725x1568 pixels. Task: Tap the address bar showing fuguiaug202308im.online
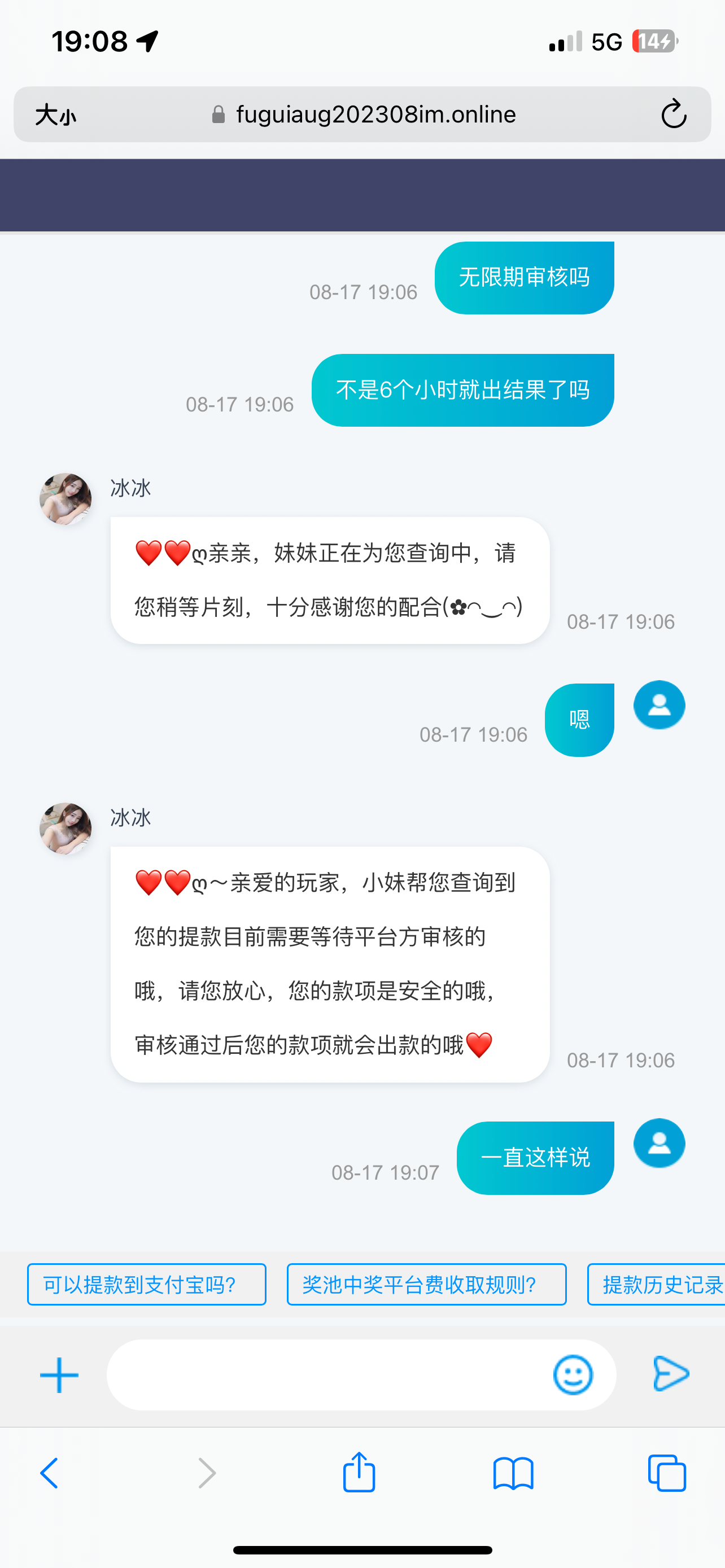375,114
